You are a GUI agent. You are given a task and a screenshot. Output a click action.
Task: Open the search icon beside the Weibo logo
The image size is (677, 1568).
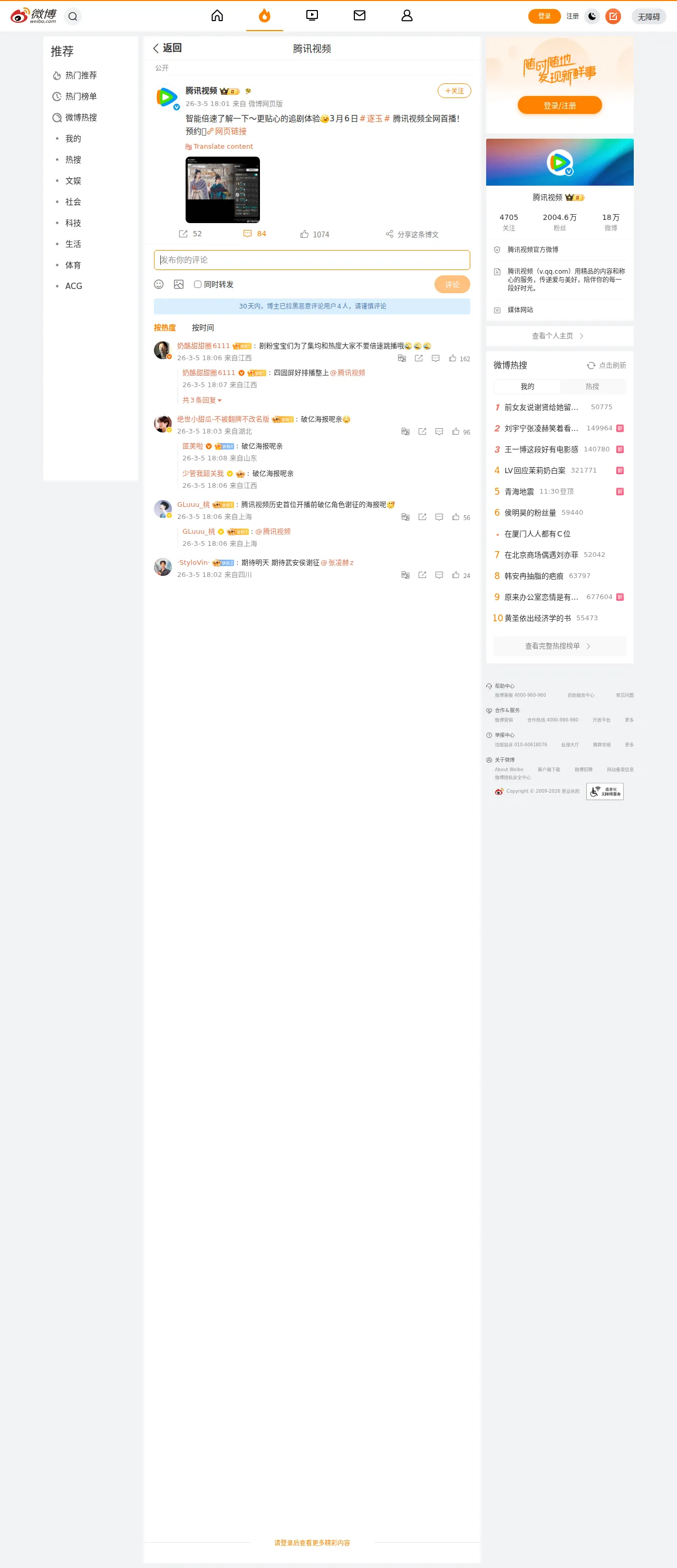[x=72, y=16]
